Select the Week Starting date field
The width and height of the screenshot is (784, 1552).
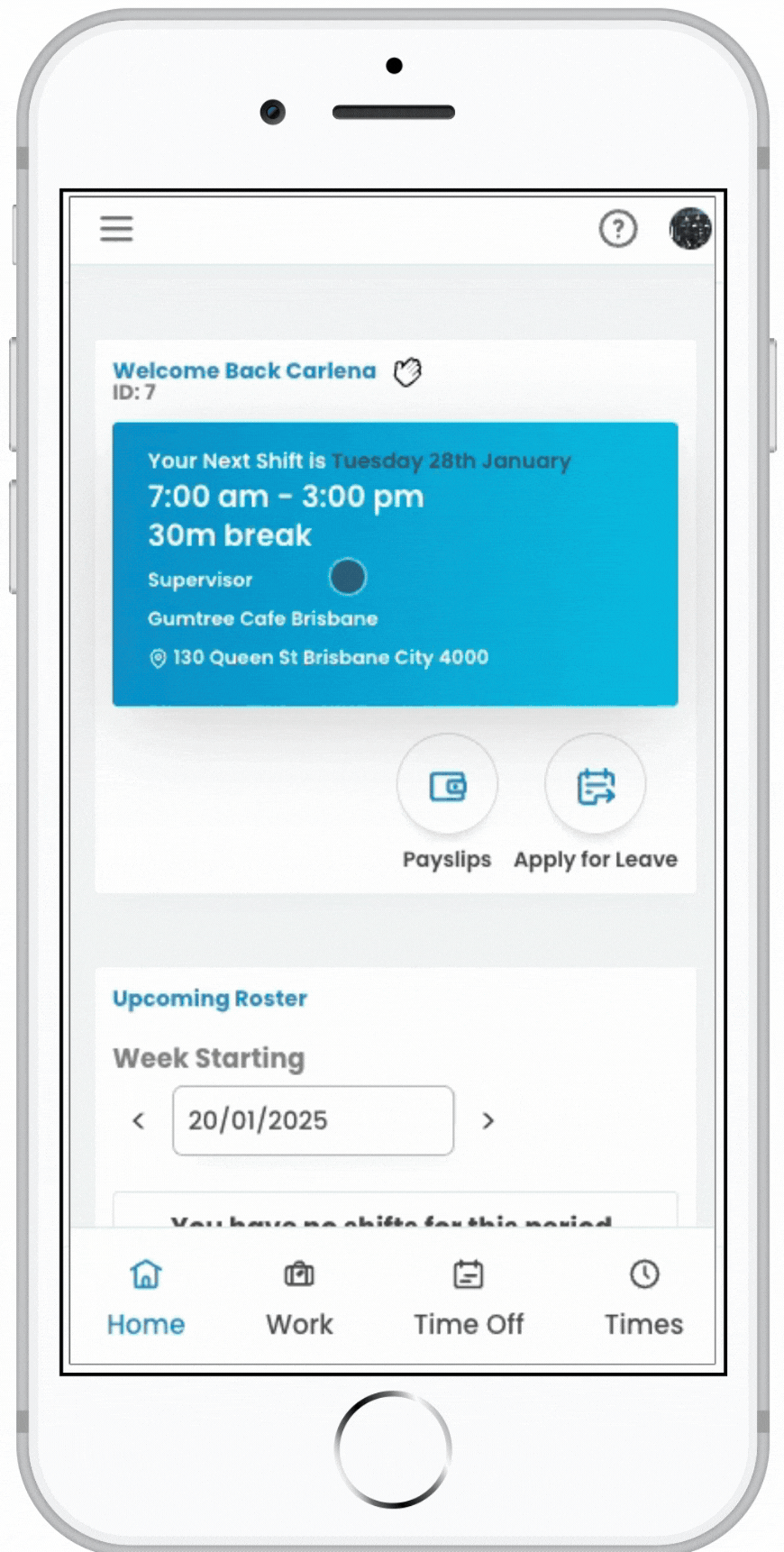pos(313,1120)
